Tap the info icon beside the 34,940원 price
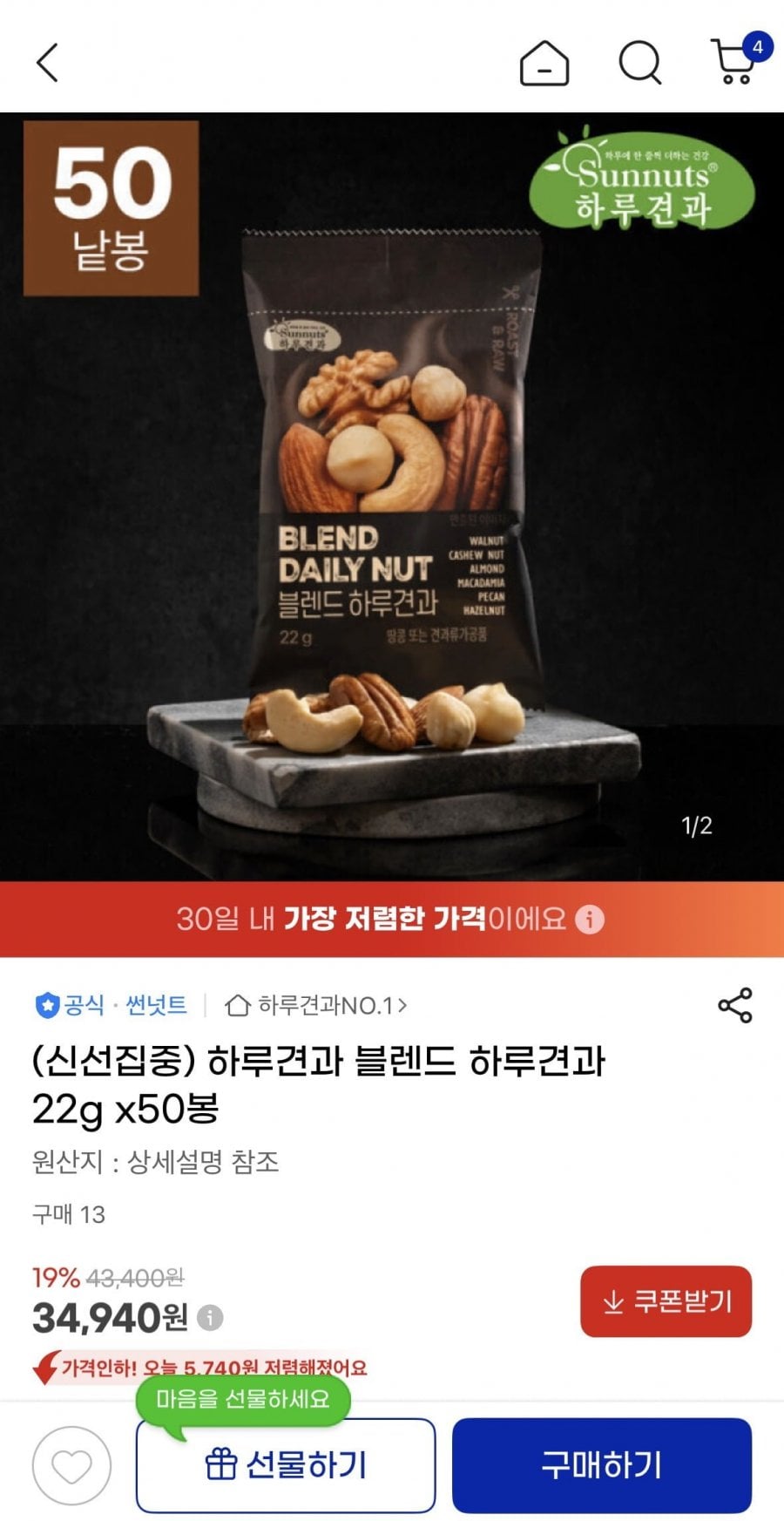784x1521 pixels. (x=210, y=1317)
